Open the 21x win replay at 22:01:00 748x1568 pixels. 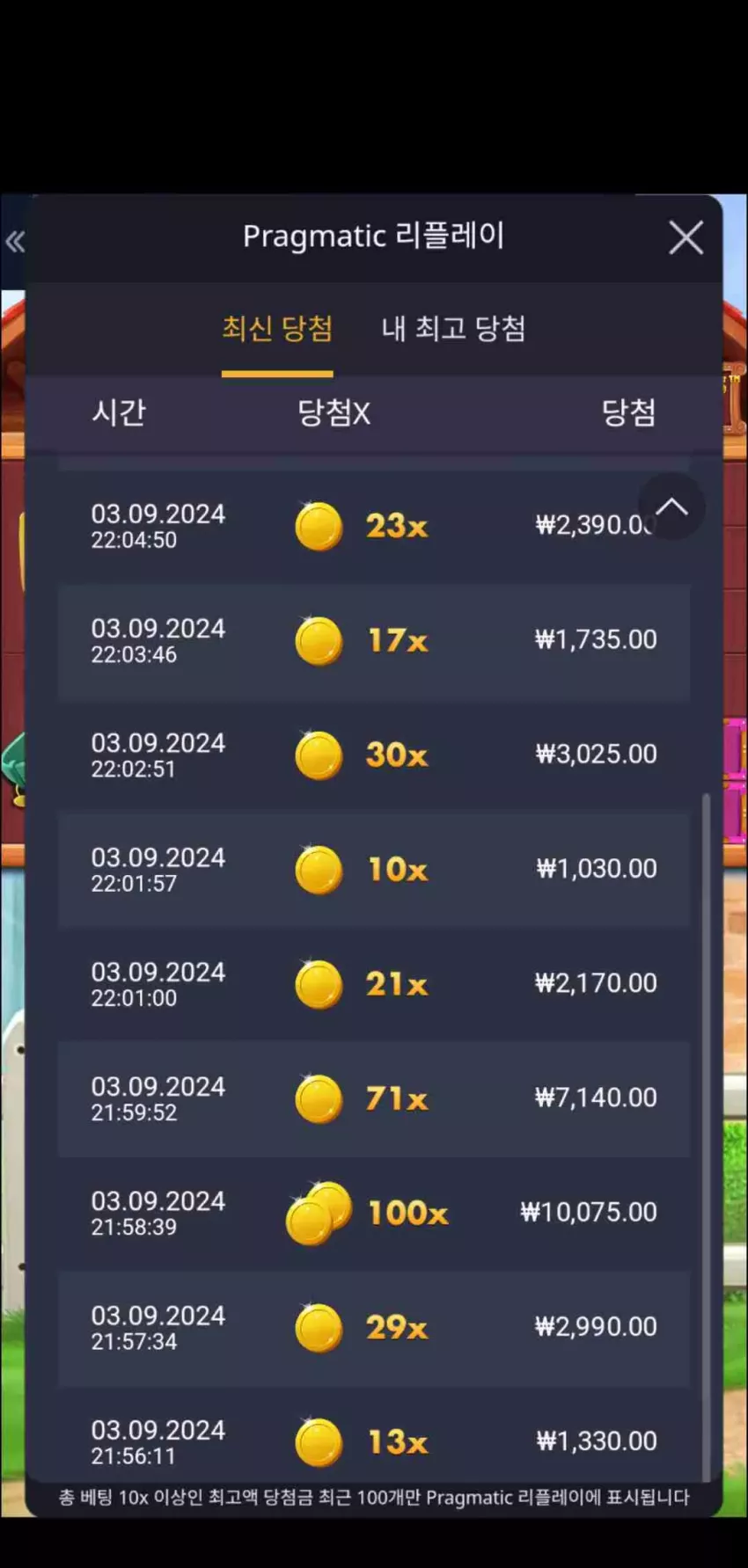(x=374, y=984)
